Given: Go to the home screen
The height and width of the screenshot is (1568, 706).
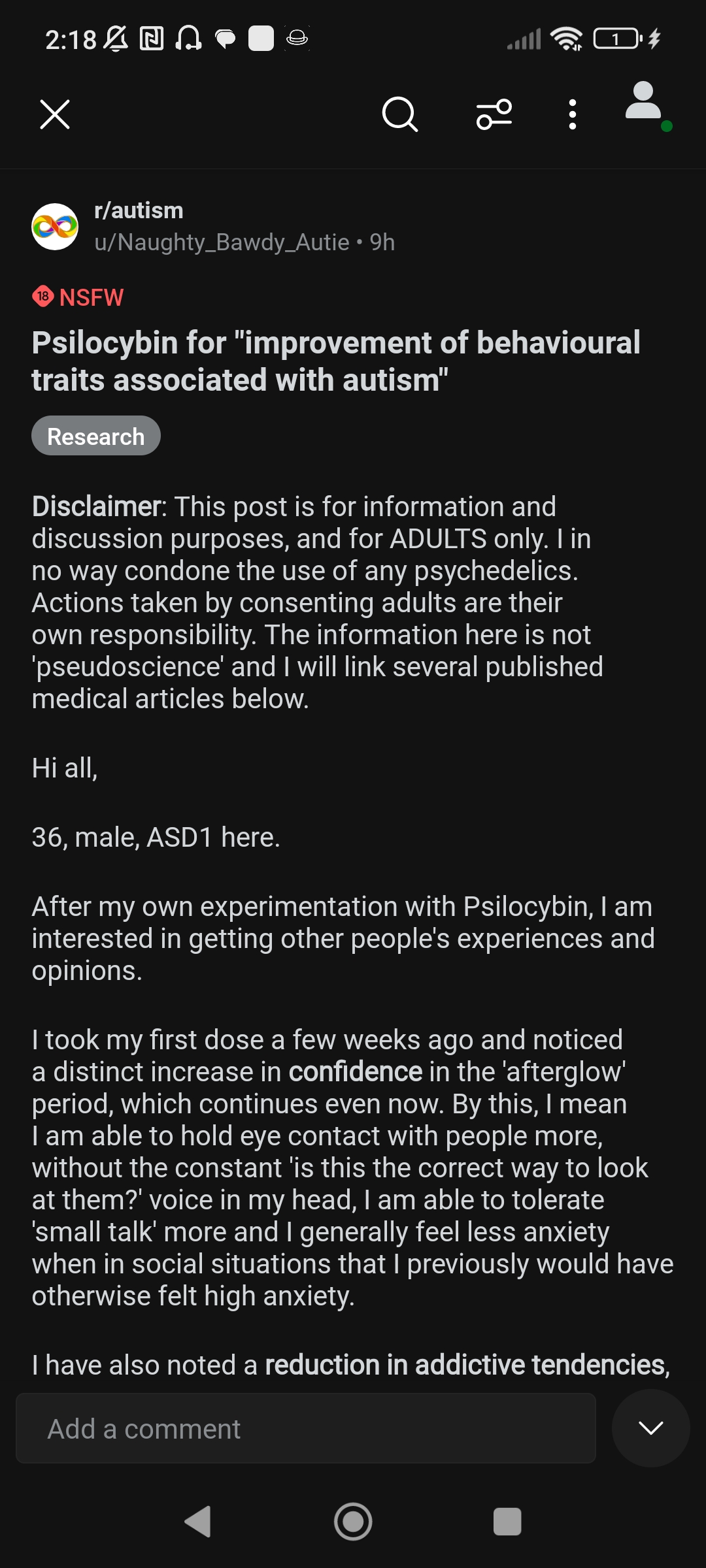Looking at the screenshot, I should pos(353,1522).
